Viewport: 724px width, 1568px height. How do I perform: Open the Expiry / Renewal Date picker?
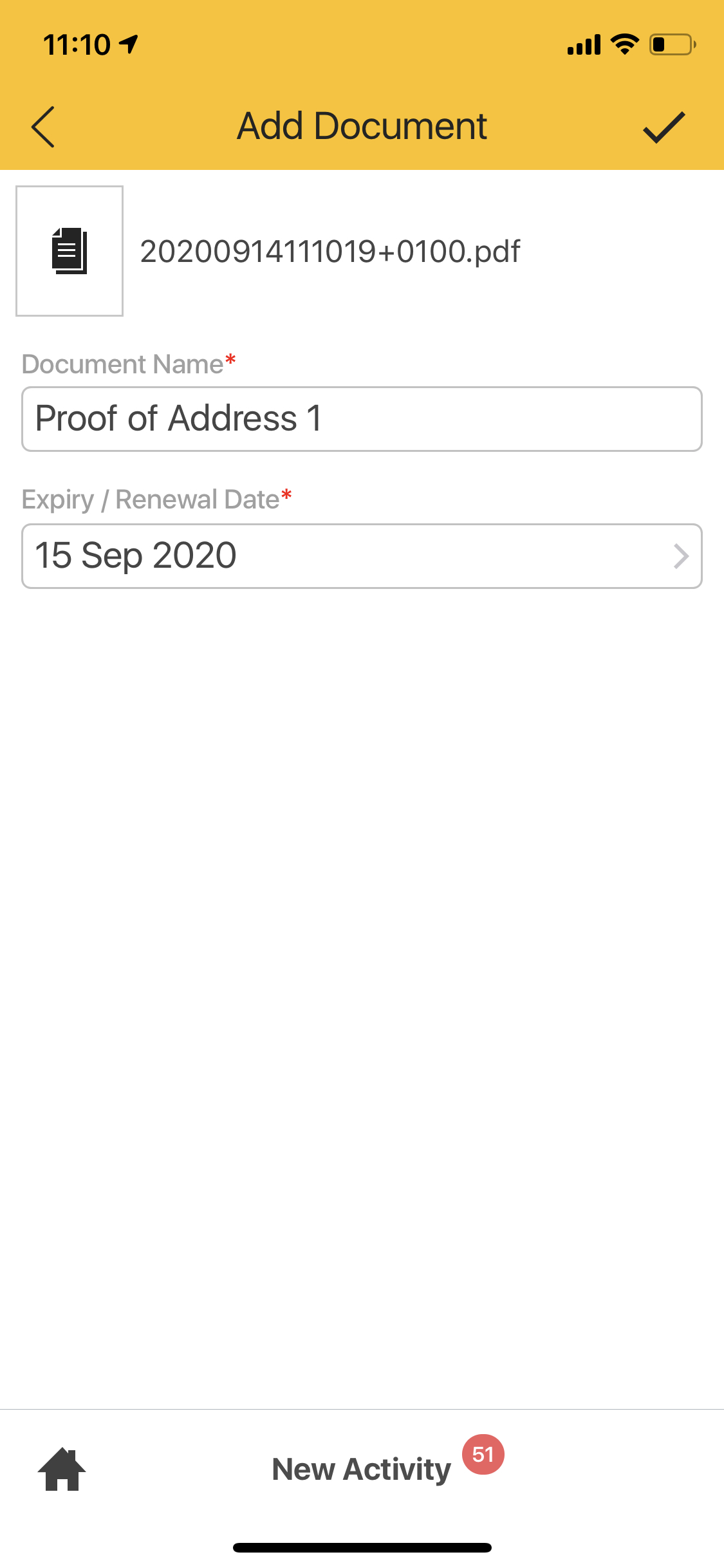(x=362, y=556)
